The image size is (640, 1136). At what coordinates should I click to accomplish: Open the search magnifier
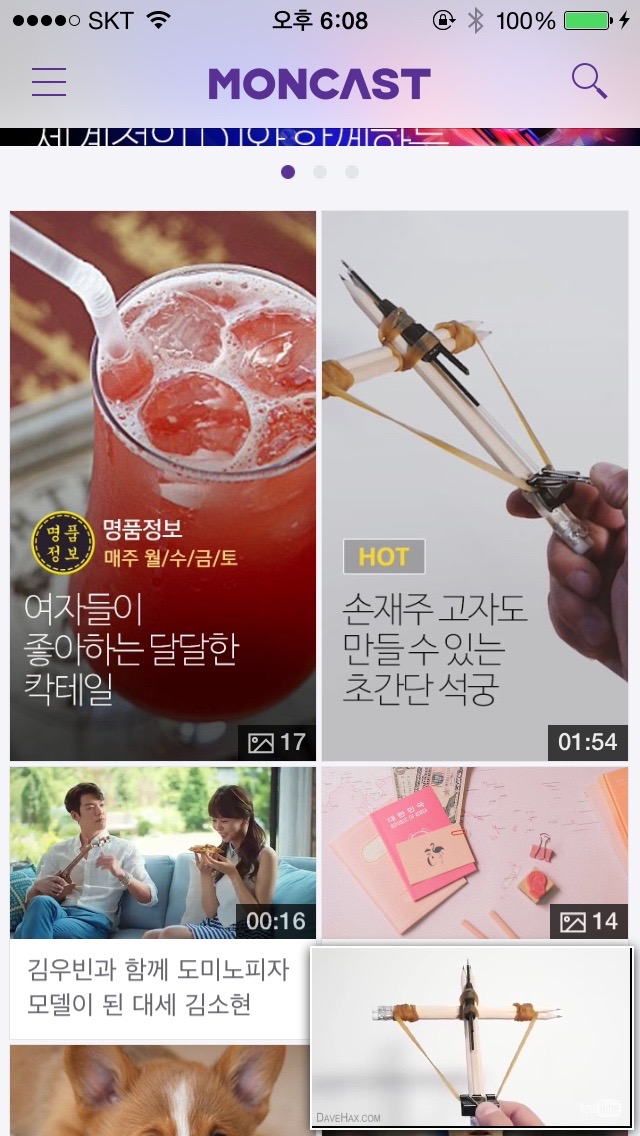589,81
